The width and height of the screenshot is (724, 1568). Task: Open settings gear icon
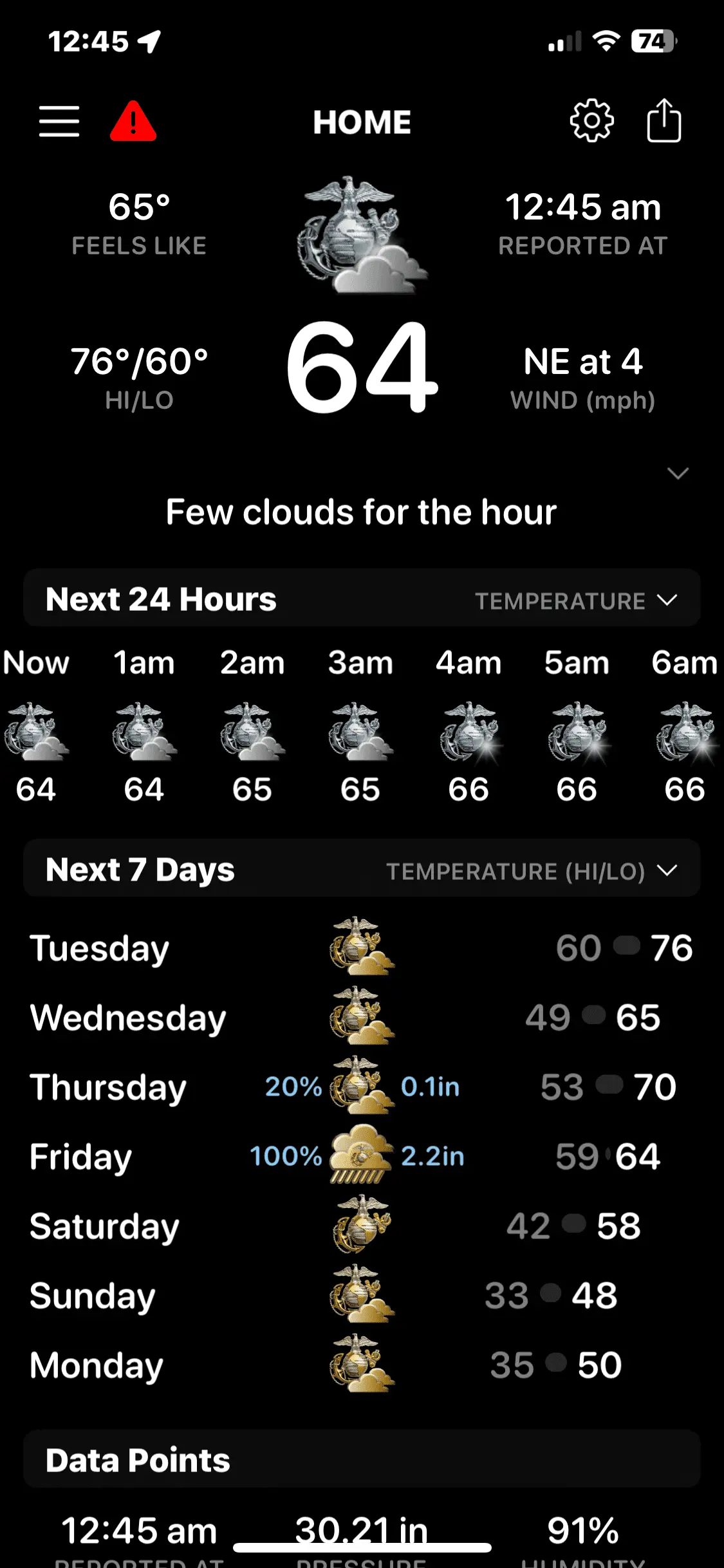coord(591,121)
